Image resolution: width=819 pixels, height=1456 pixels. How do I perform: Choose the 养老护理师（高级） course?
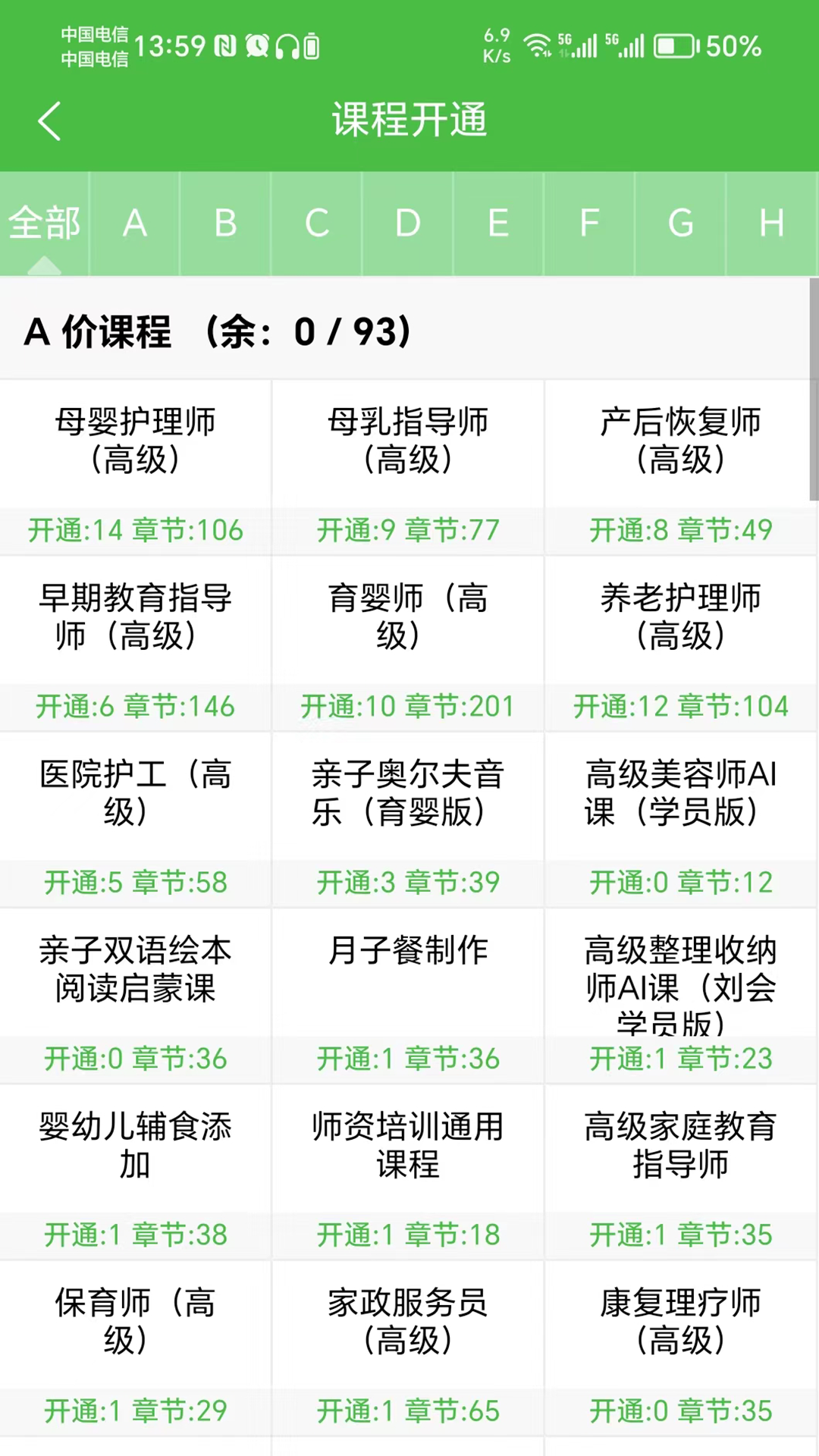point(681,617)
